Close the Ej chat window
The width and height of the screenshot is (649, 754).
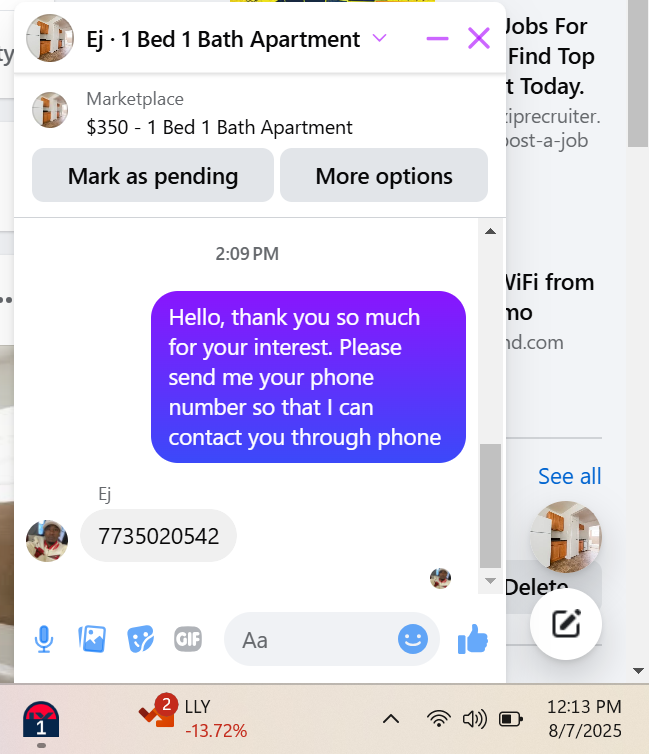(479, 39)
